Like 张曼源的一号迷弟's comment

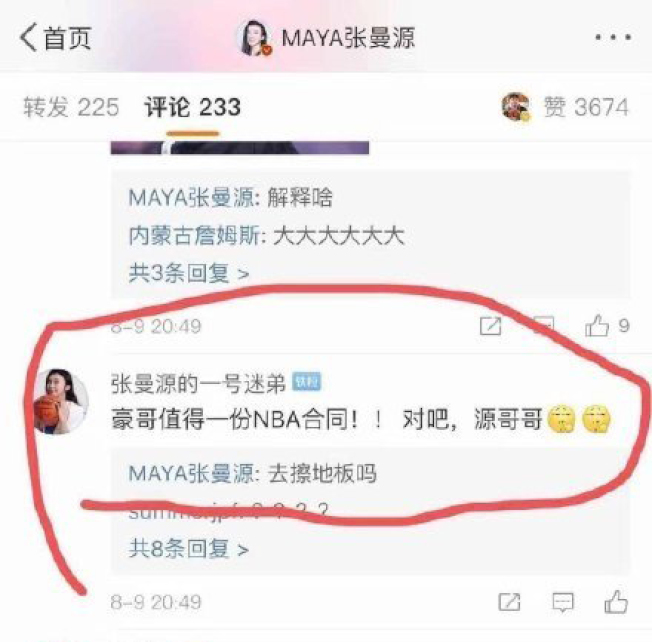click(615, 602)
